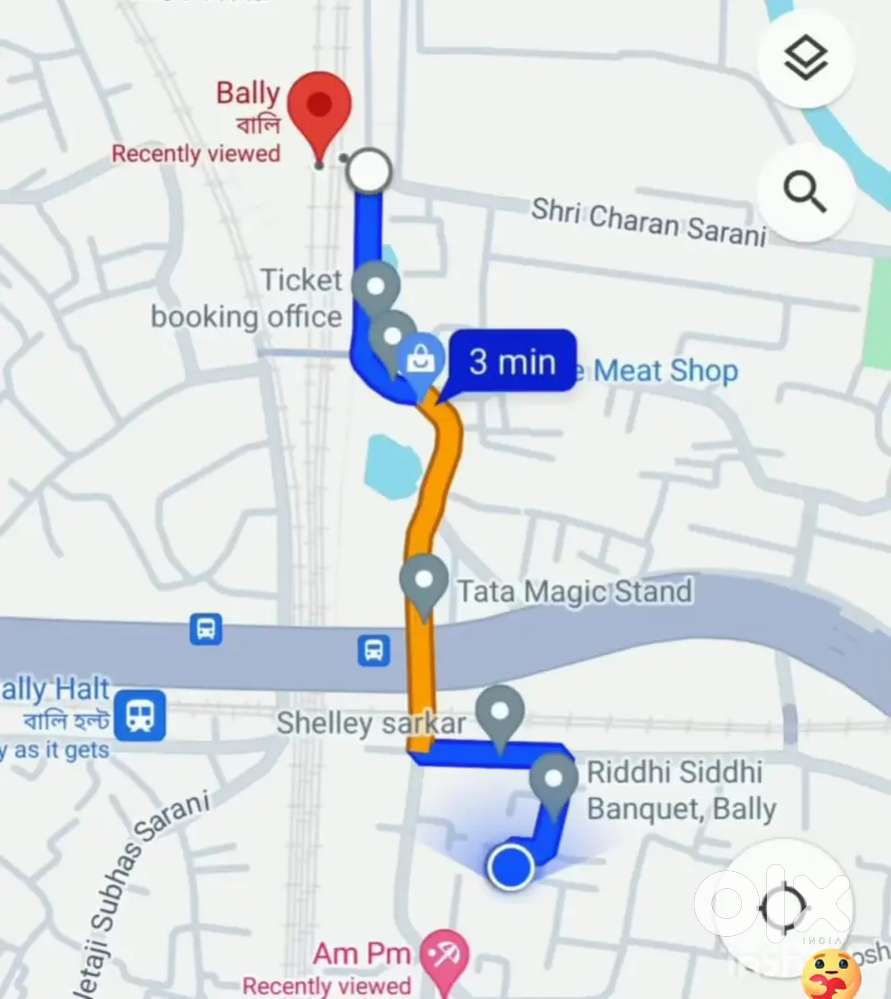Tap the 3 min route label
The image size is (891, 999).
(x=512, y=361)
